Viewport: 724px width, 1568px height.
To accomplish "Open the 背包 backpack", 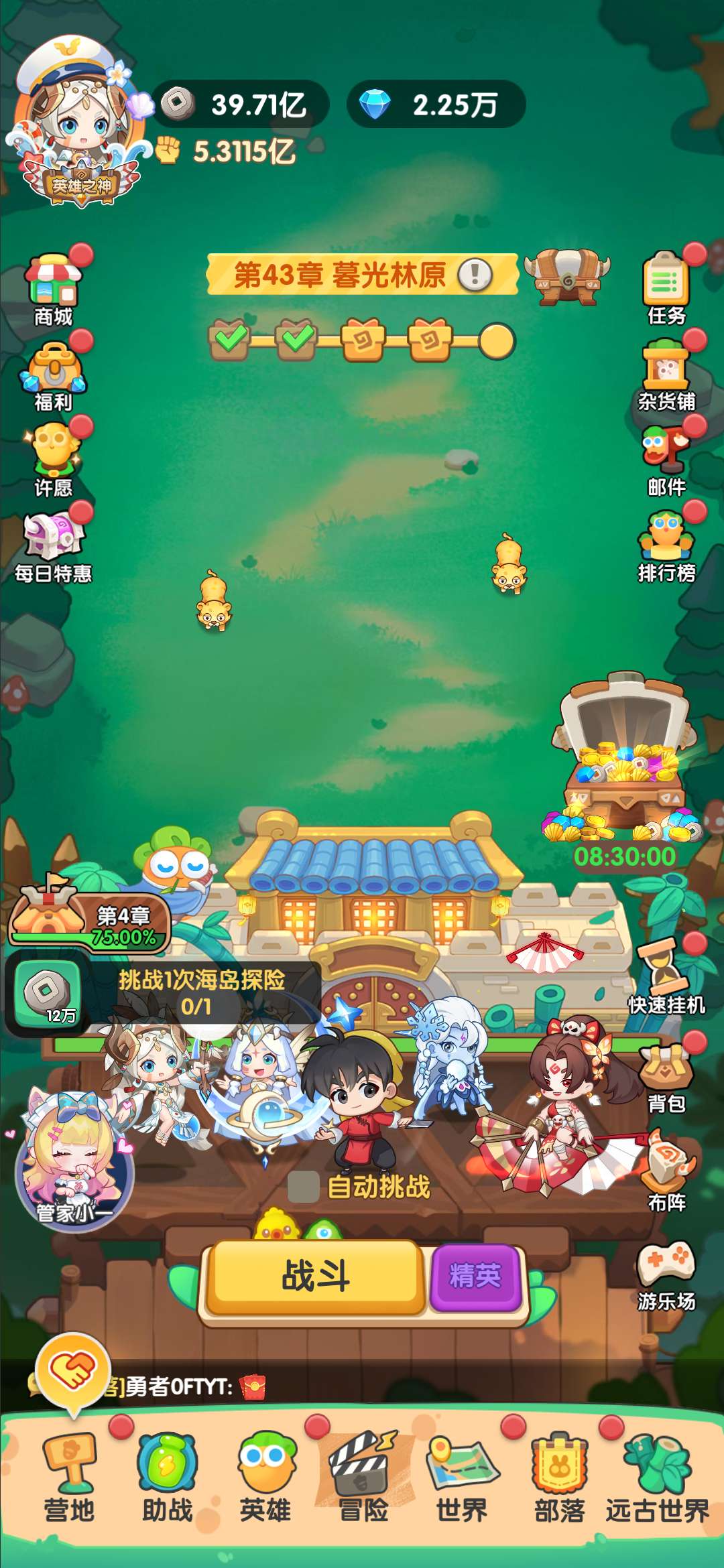I will 666,1075.
